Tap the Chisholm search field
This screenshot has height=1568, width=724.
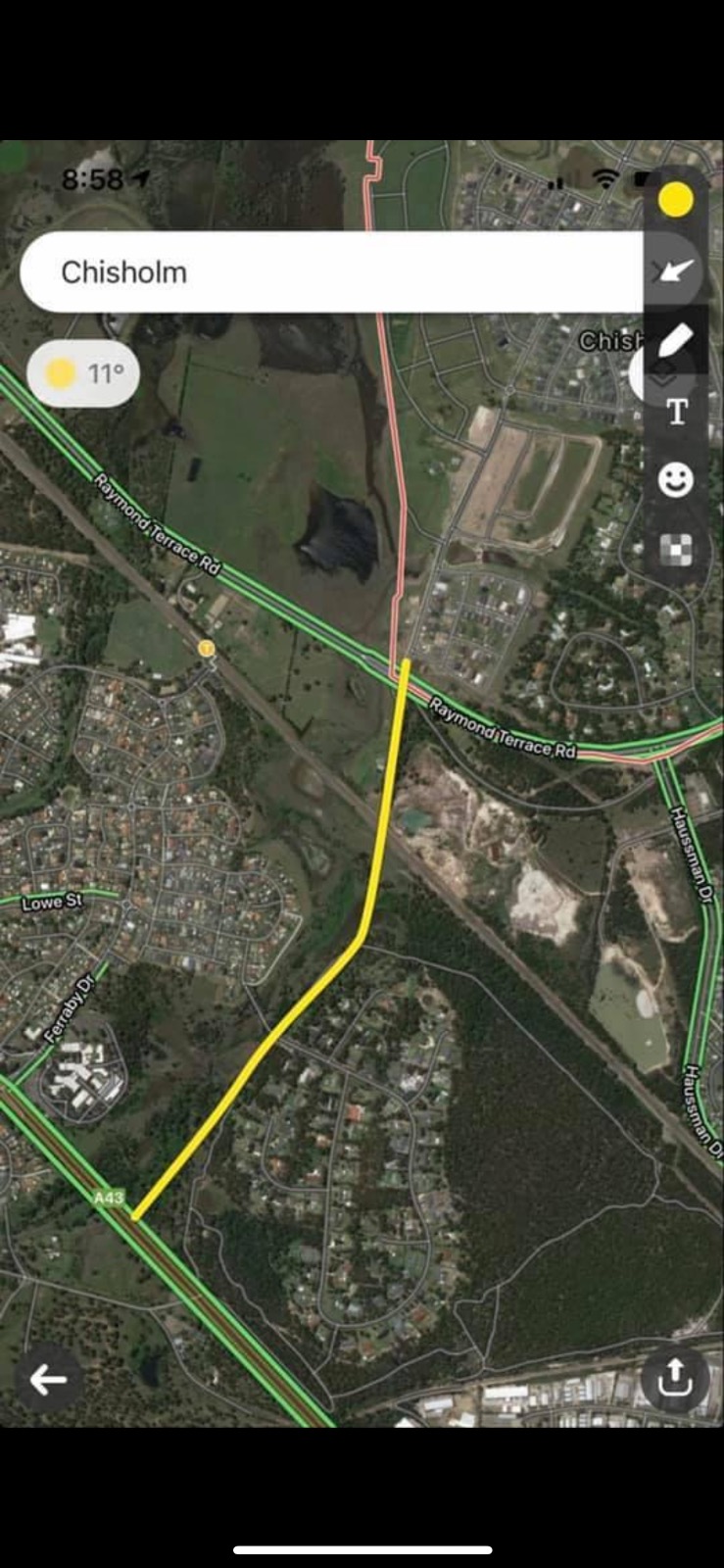pyautogui.click(x=333, y=272)
